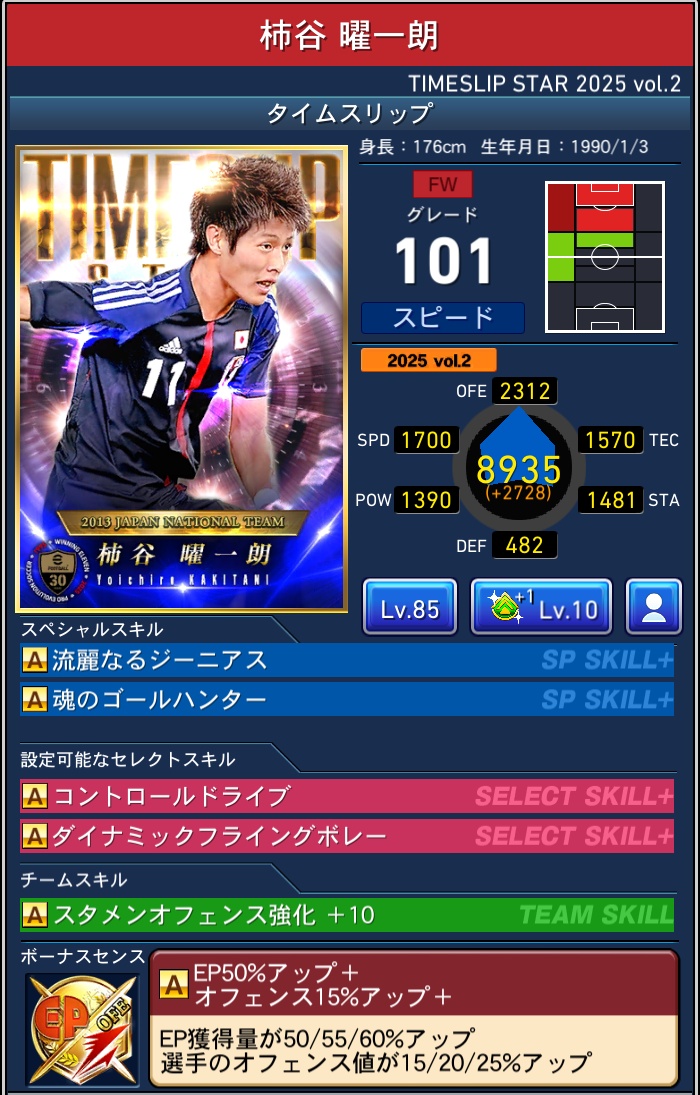Viewport: 700px width, 1095px height.
Task: Tap the Lv.85 level button
Action: [x=409, y=607]
